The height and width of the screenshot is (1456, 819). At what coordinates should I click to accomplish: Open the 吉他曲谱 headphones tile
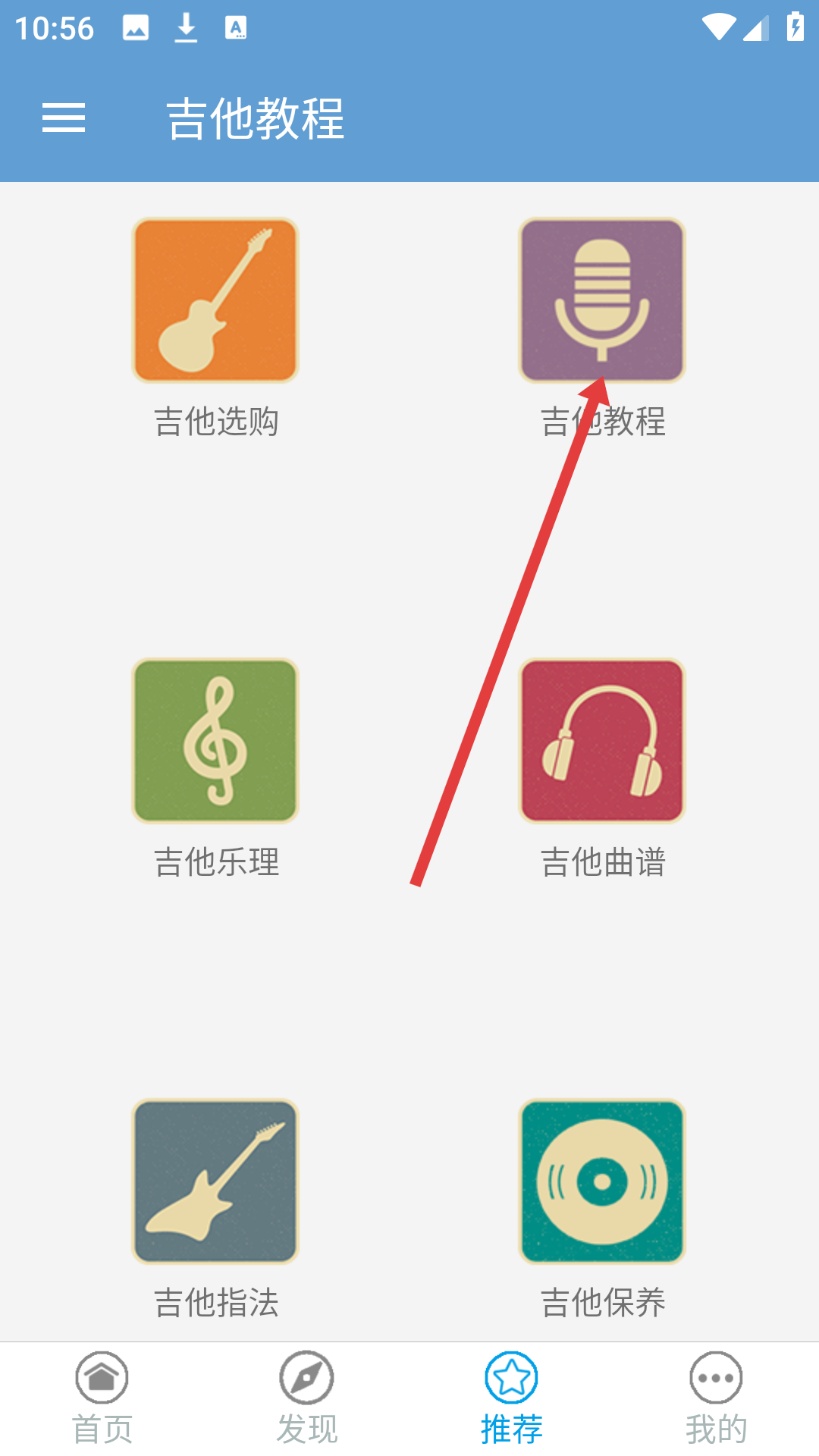602,741
